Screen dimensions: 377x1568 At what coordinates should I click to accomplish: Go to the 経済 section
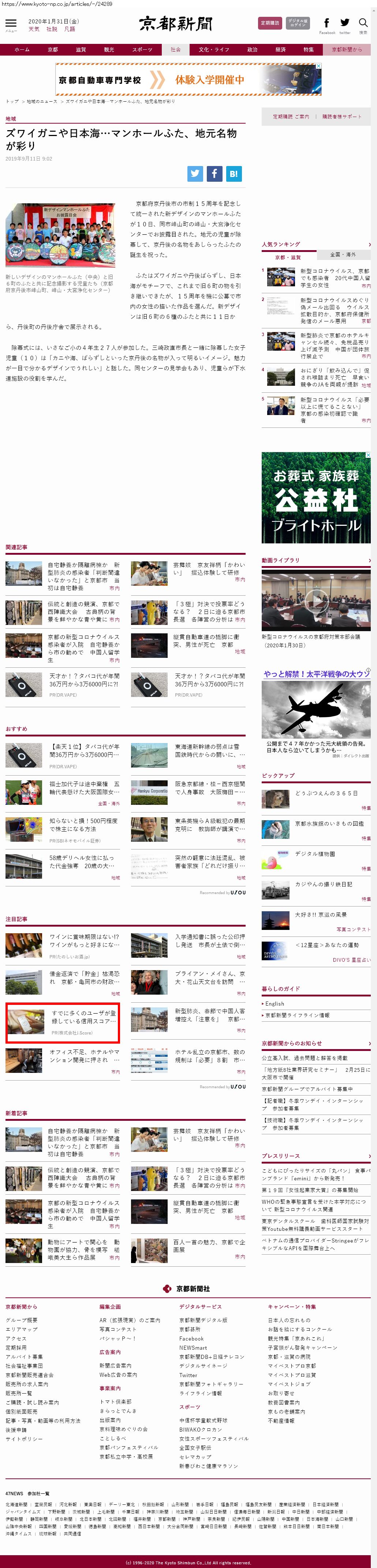point(280,50)
